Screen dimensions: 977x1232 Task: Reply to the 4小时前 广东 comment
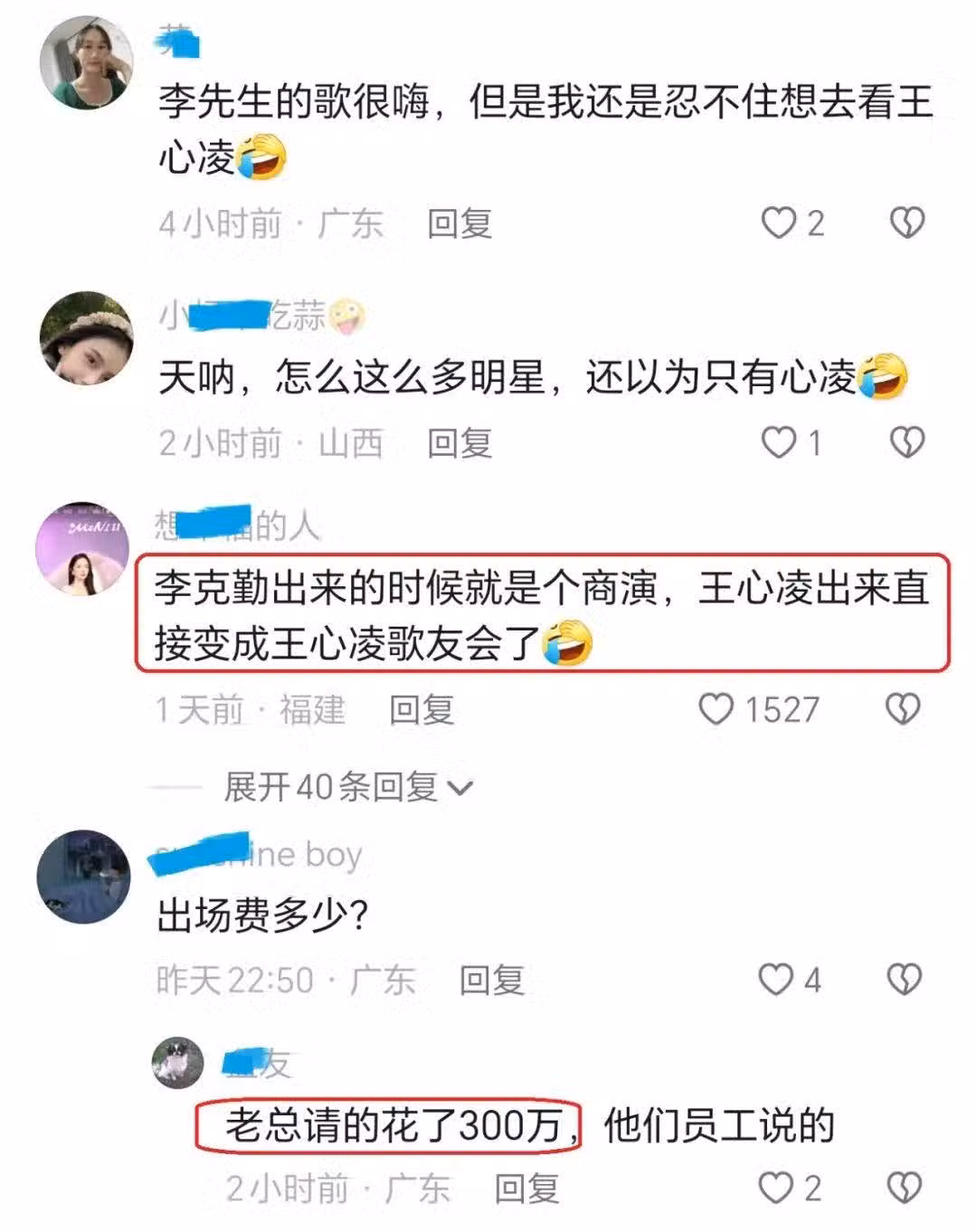(459, 223)
